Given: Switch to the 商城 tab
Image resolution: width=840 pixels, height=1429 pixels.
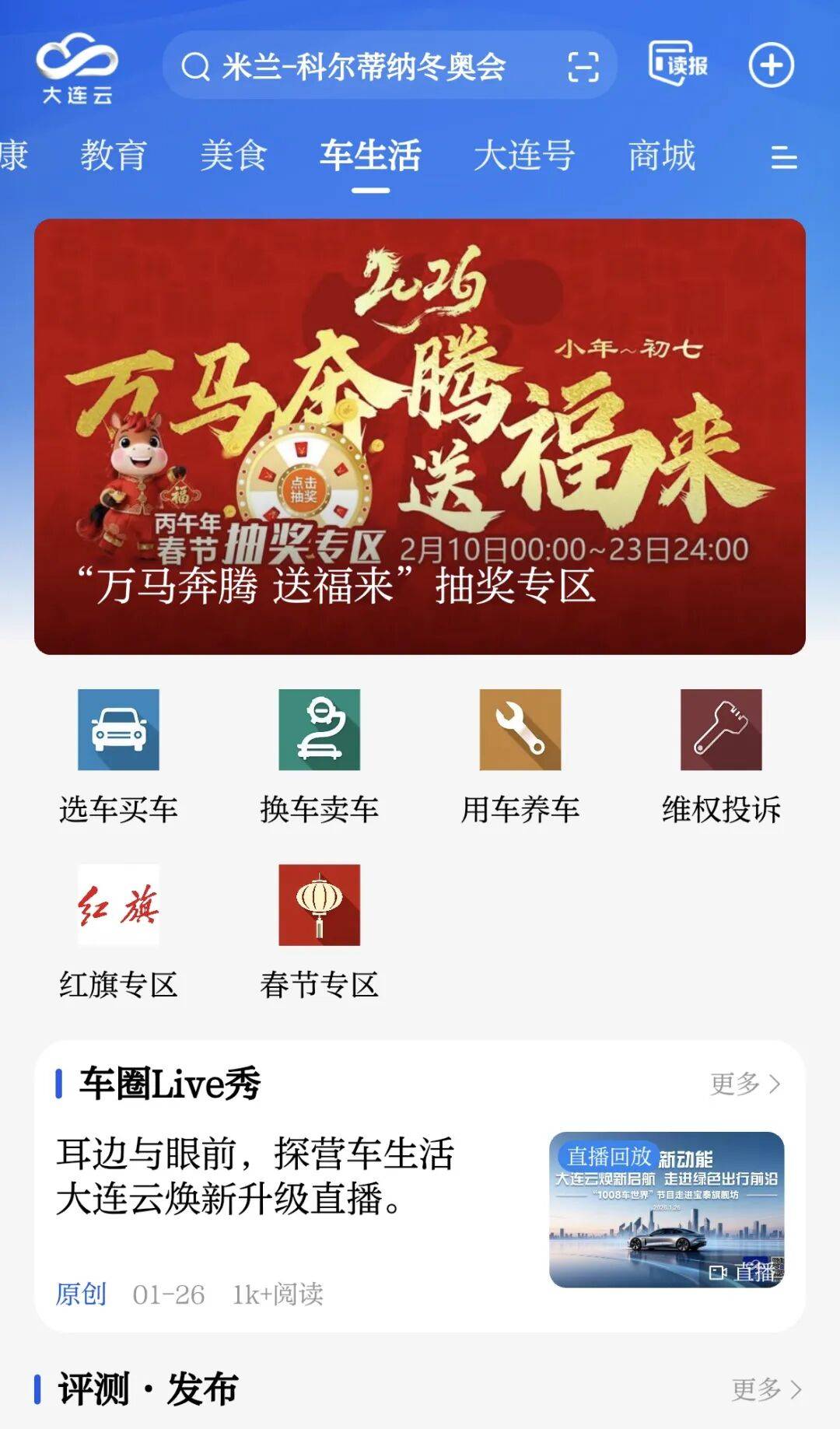Looking at the screenshot, I should pos(662,156).
